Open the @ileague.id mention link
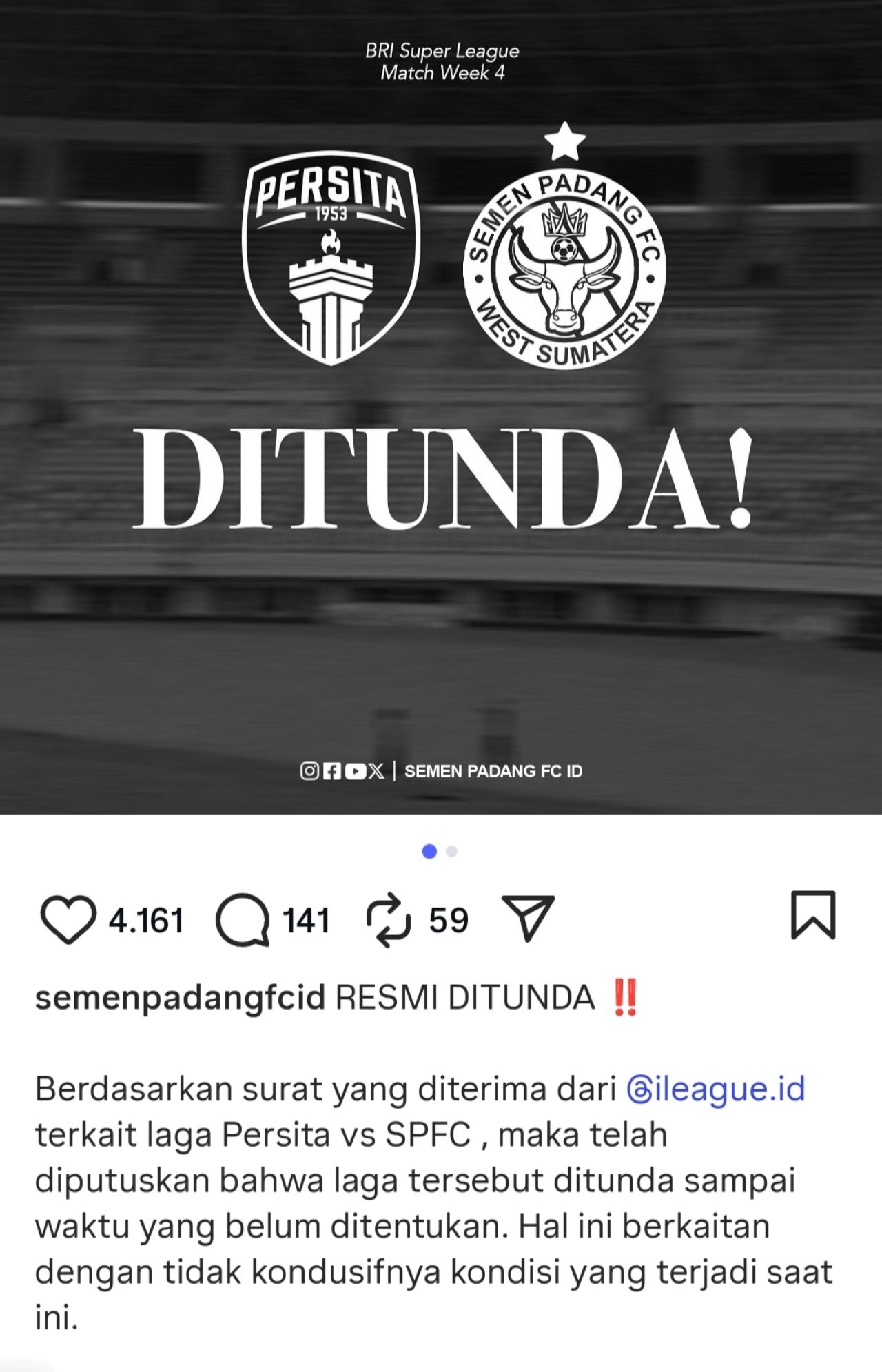The width and height of the screenshot is (882, 1372). coord(716,1089)
